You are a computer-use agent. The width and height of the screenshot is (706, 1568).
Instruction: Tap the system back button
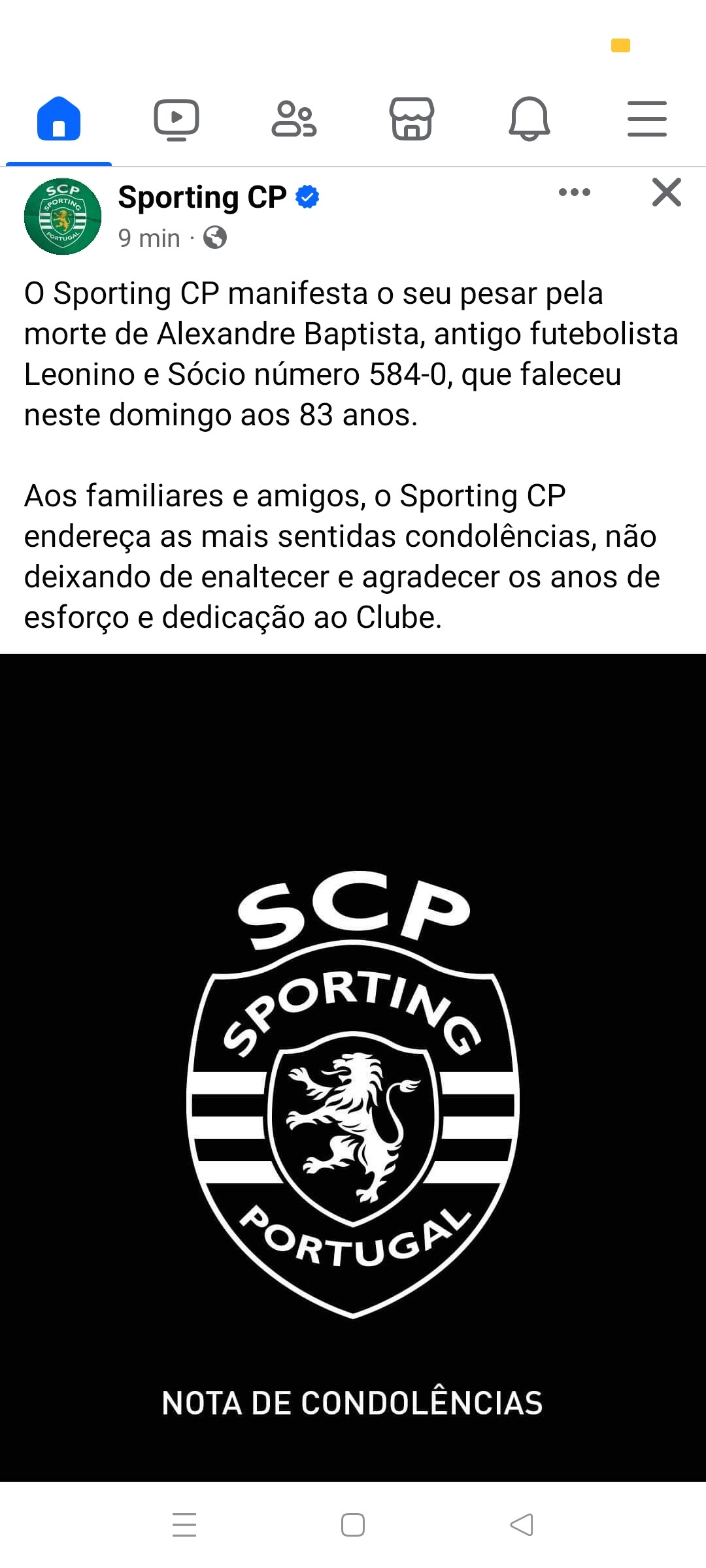[522, 1525]
